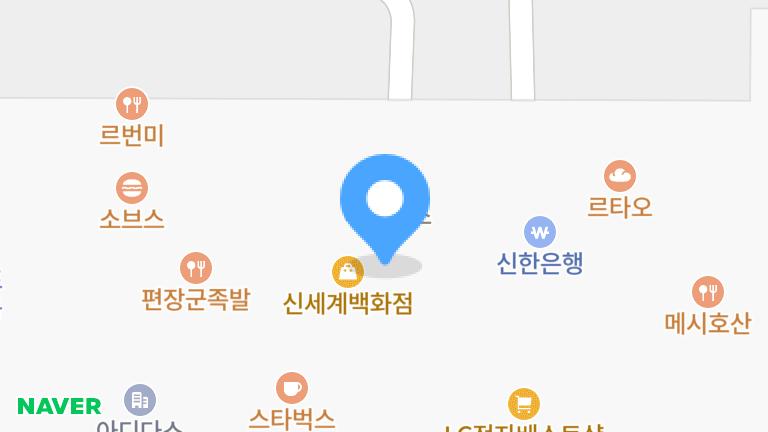Open the 르번미 restaurant marker

tap(132, 103)
